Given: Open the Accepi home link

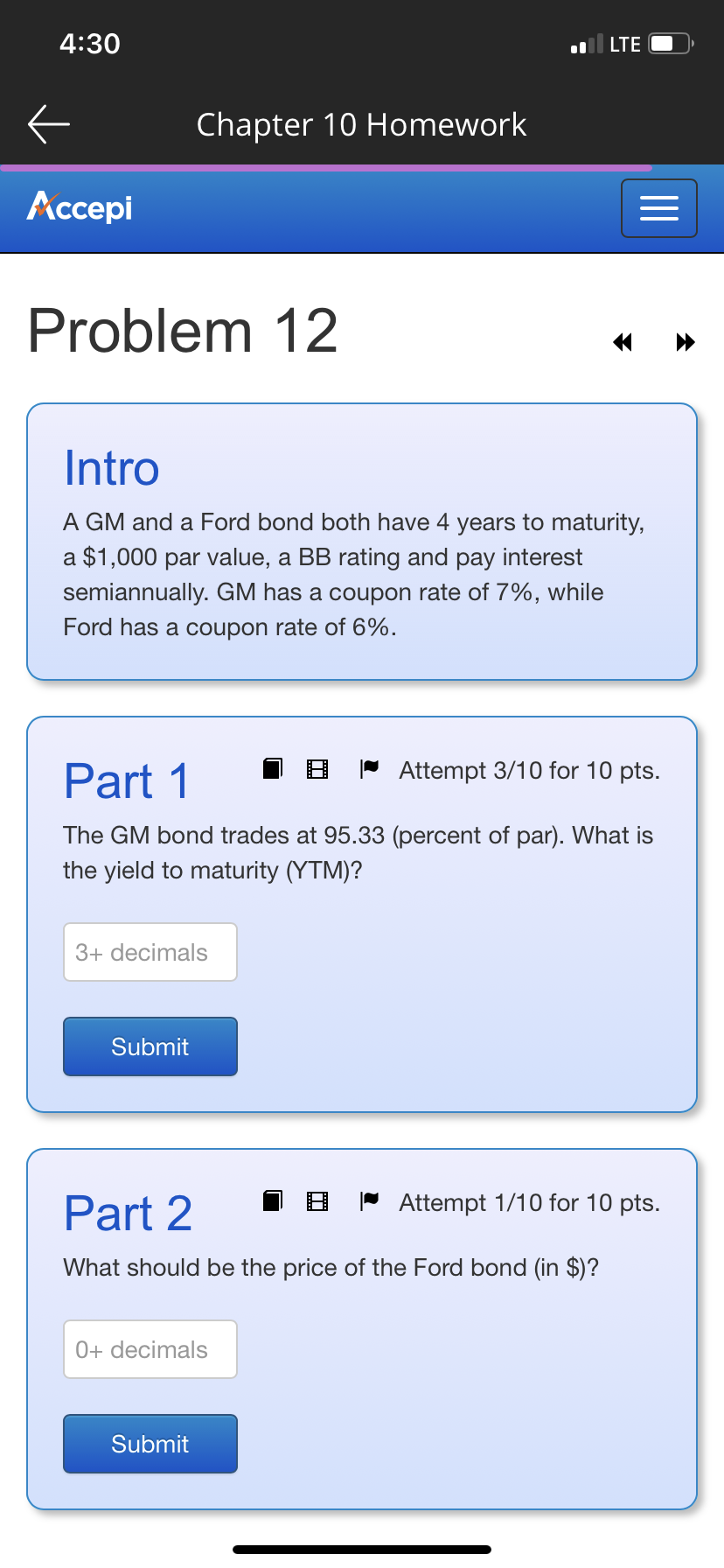Looking at the screenshot, I should [80, 207].
